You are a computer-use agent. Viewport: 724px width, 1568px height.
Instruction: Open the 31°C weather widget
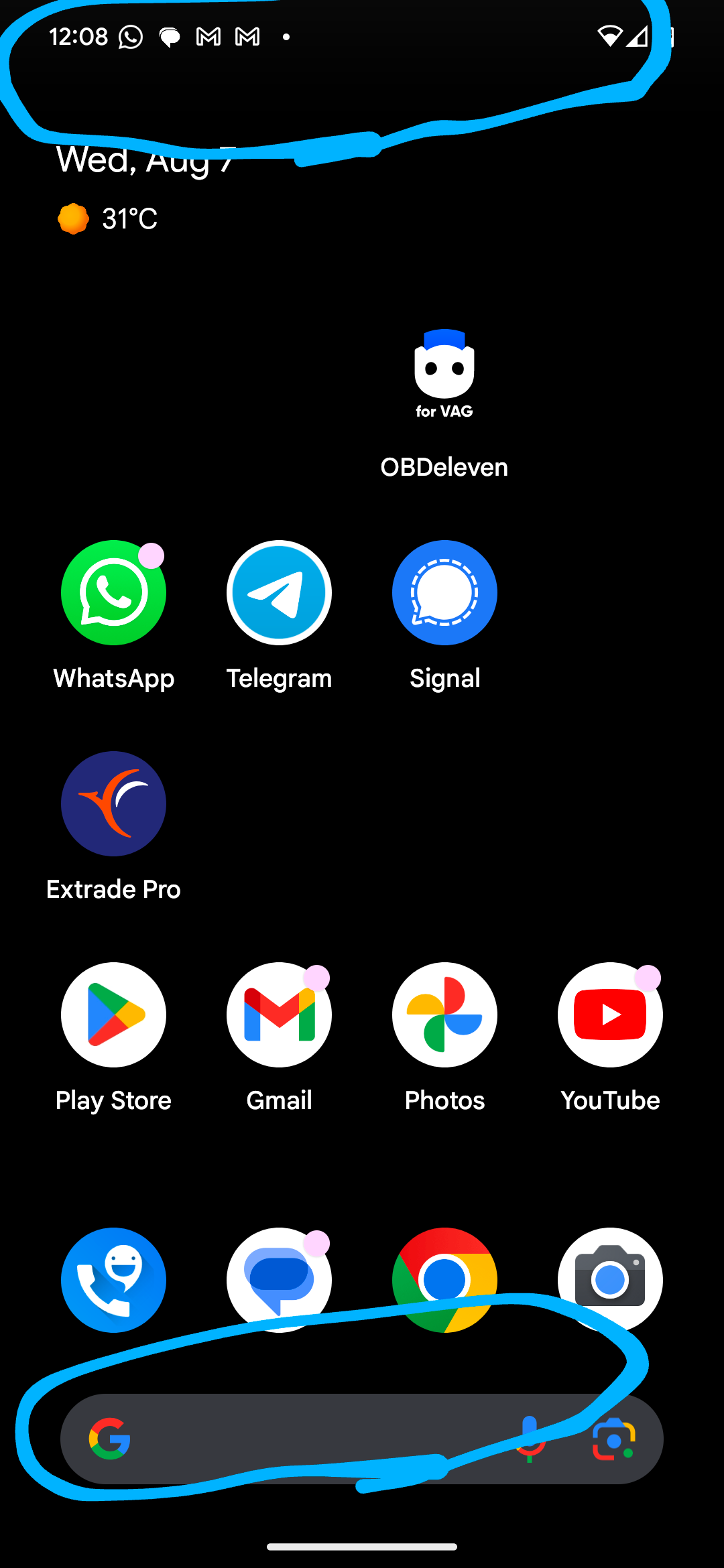click(108, 219)
